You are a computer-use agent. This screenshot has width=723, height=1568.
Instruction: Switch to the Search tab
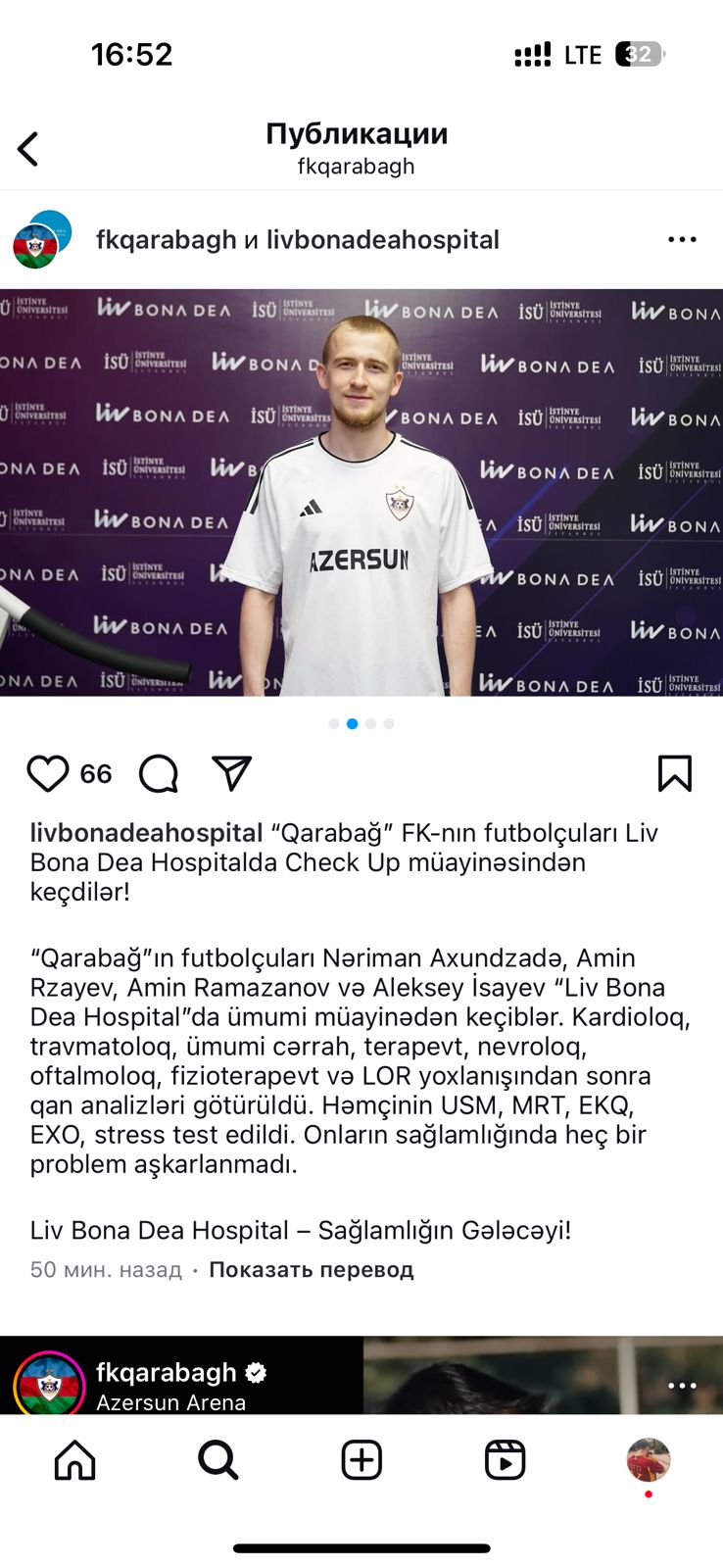[x=218, y=1460]
